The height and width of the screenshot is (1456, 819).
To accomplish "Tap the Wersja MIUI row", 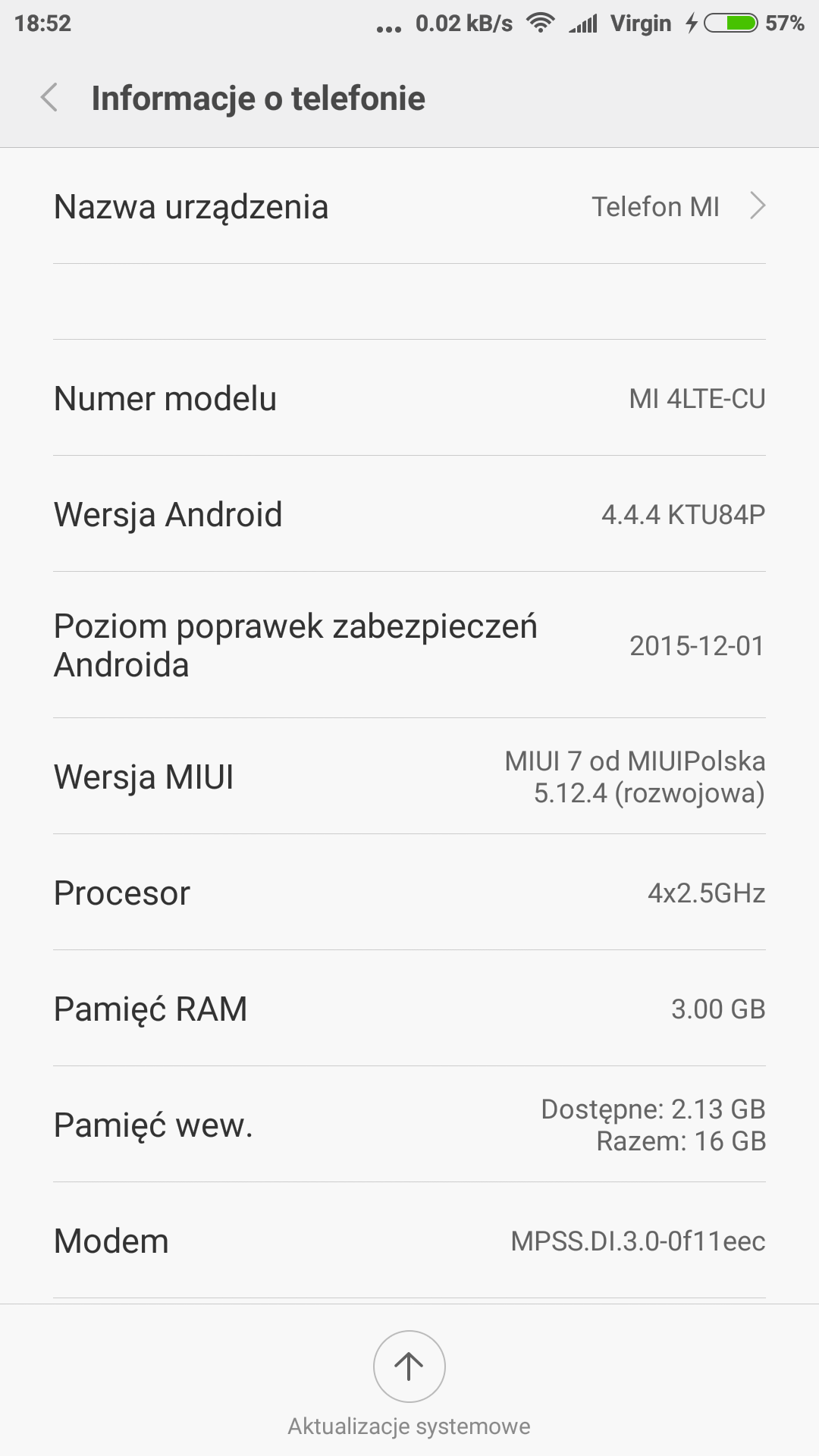I will [409, 777].
